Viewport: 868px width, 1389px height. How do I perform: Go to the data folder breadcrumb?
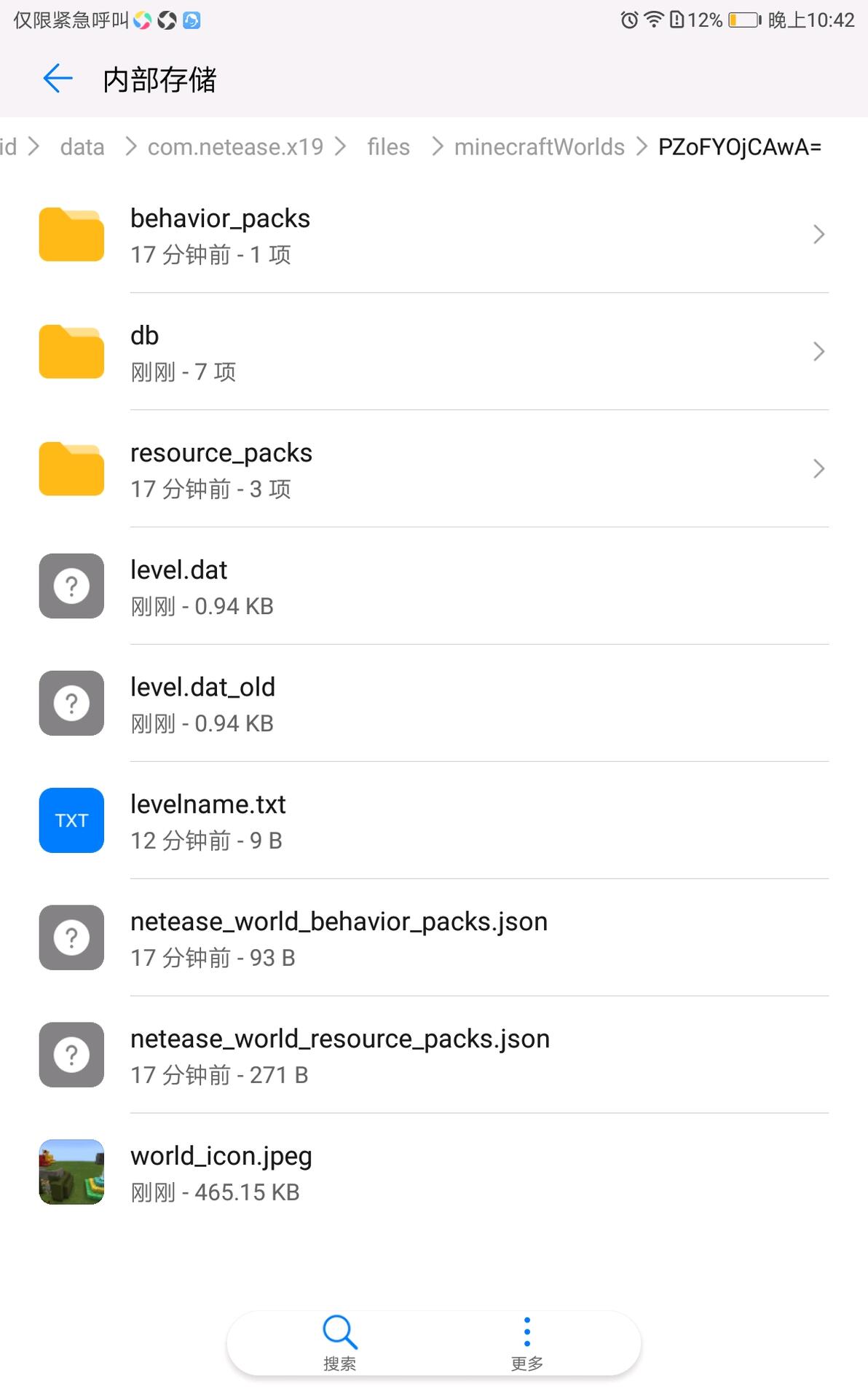tap(82, 147)
